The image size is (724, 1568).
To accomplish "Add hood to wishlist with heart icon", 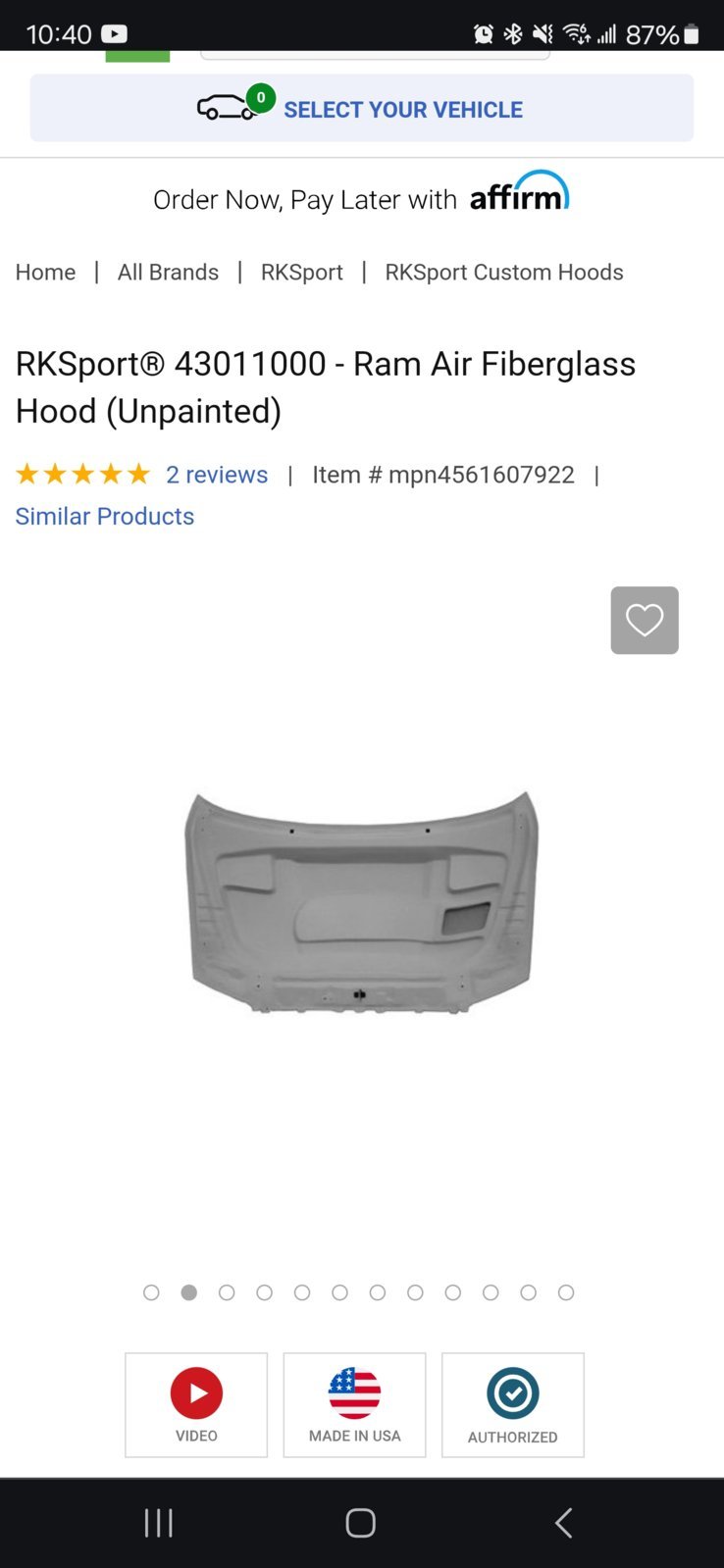I will 644,620.
